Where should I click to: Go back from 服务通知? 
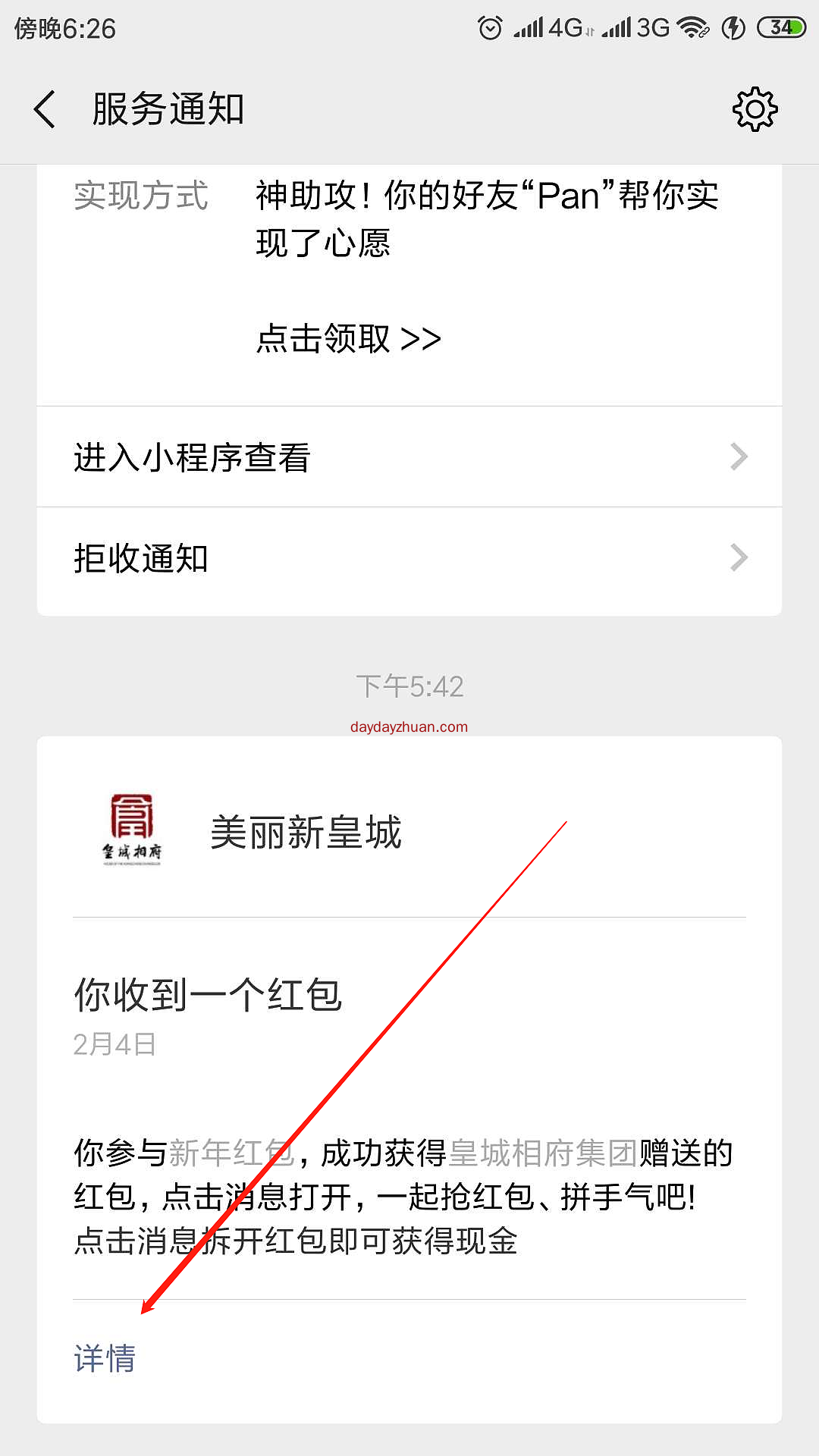[x=45, y=109]
